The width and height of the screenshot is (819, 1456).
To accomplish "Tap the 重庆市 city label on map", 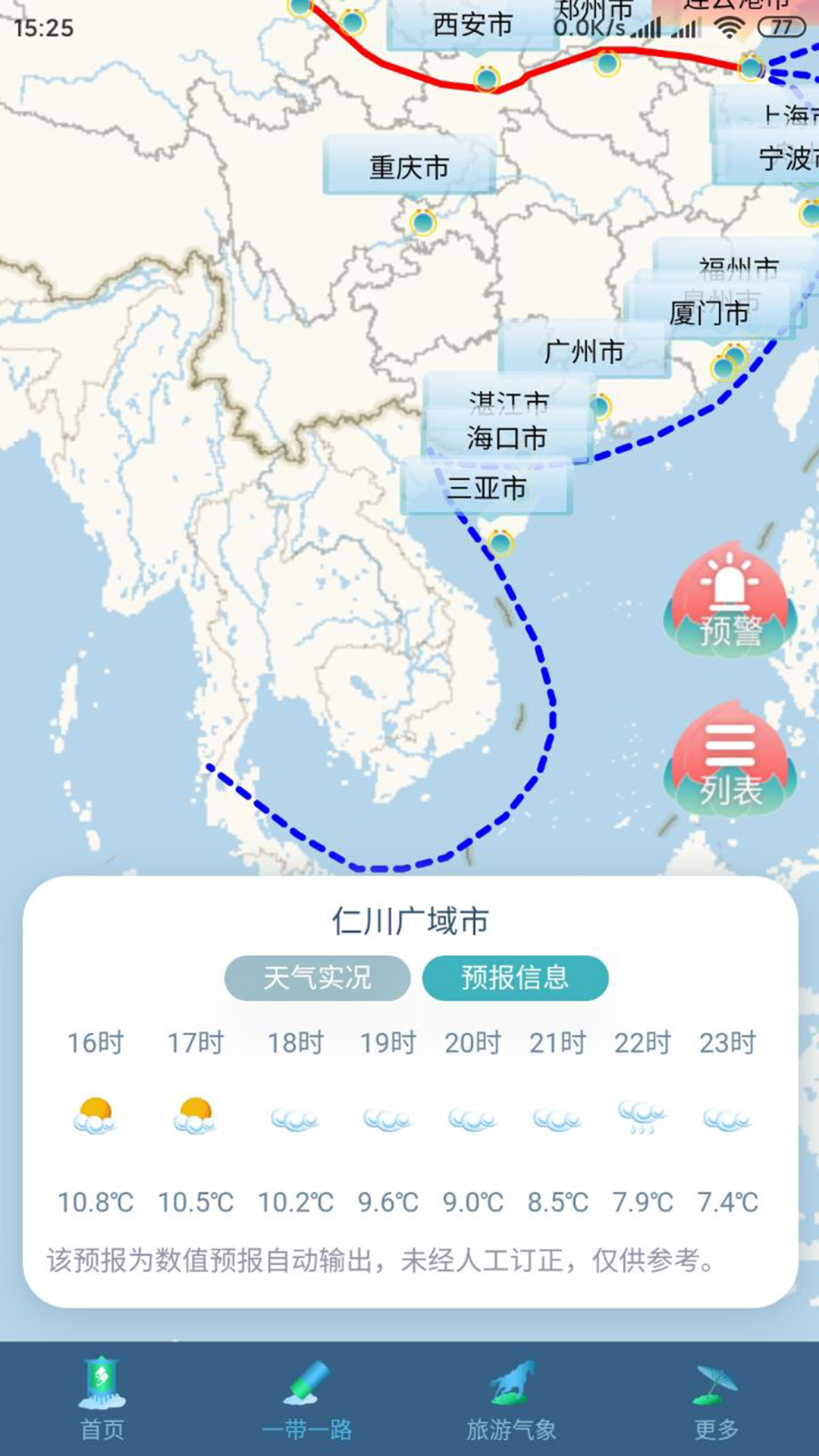I will [x=409, y=167].
